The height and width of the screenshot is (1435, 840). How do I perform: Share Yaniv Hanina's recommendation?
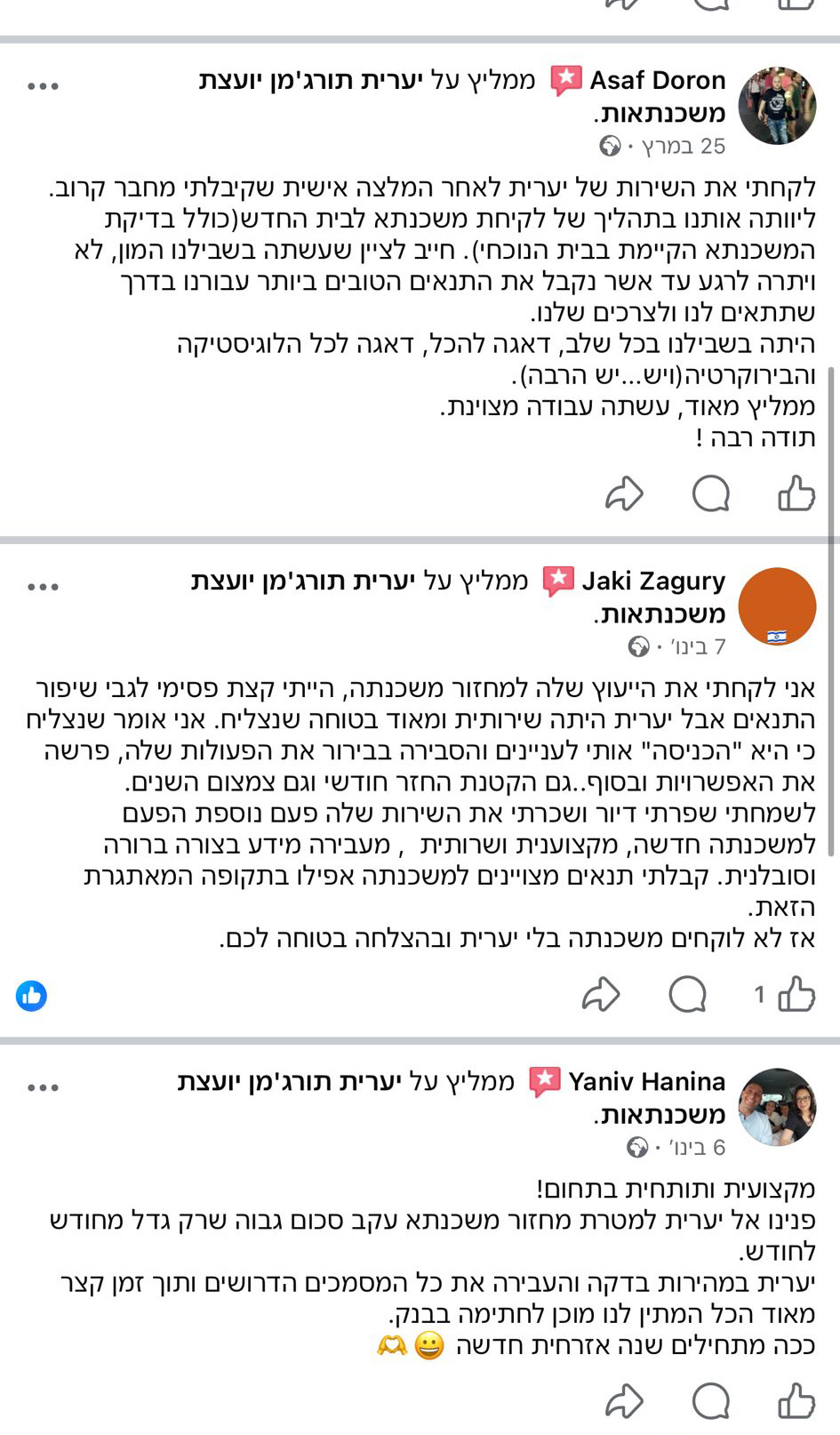[x=624, y=1402]
